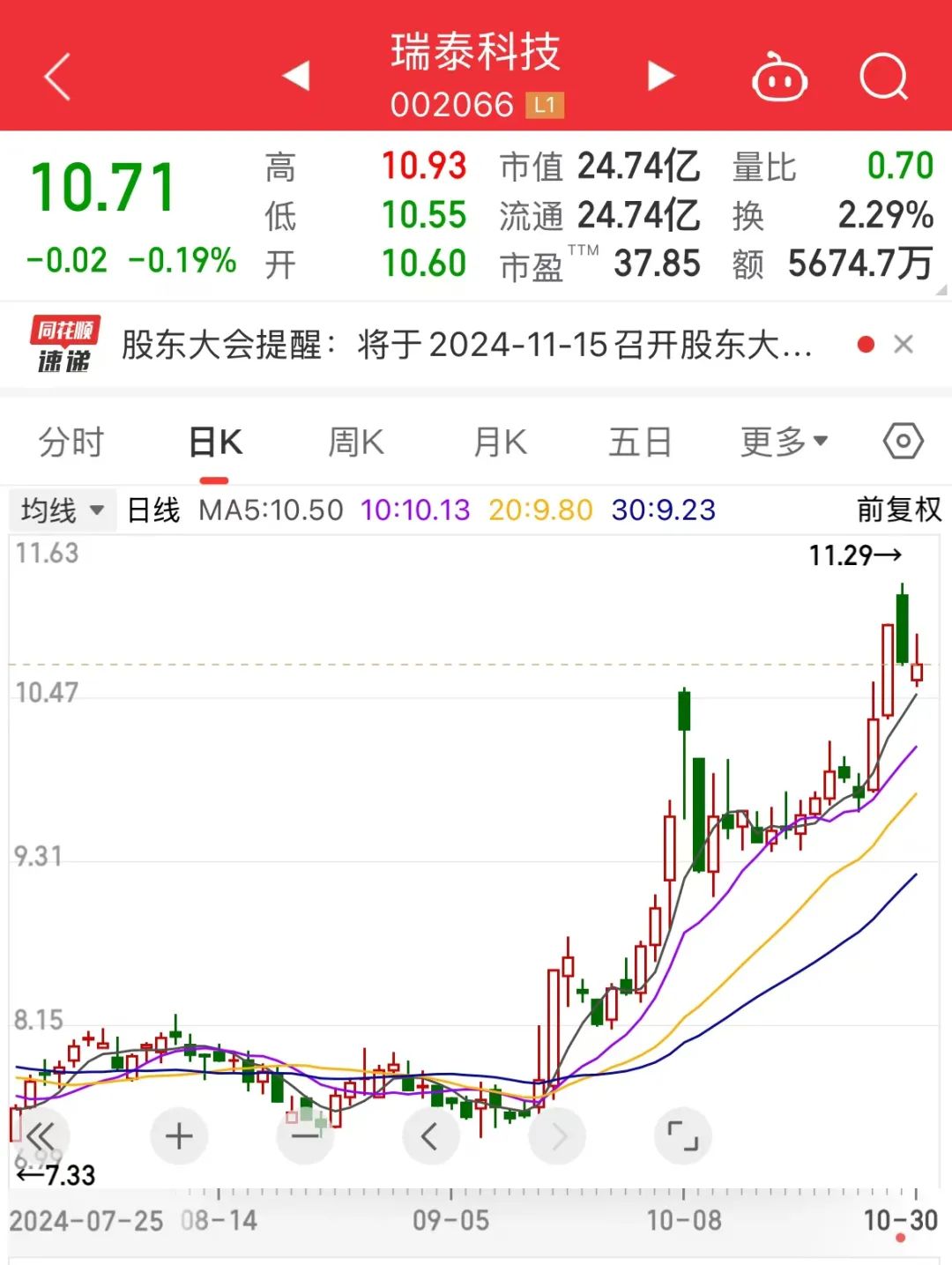Zoom in the K-line chart
Image resolution: width=952 pixels, height=1265 pixels.
click(x=179, y=1135)
